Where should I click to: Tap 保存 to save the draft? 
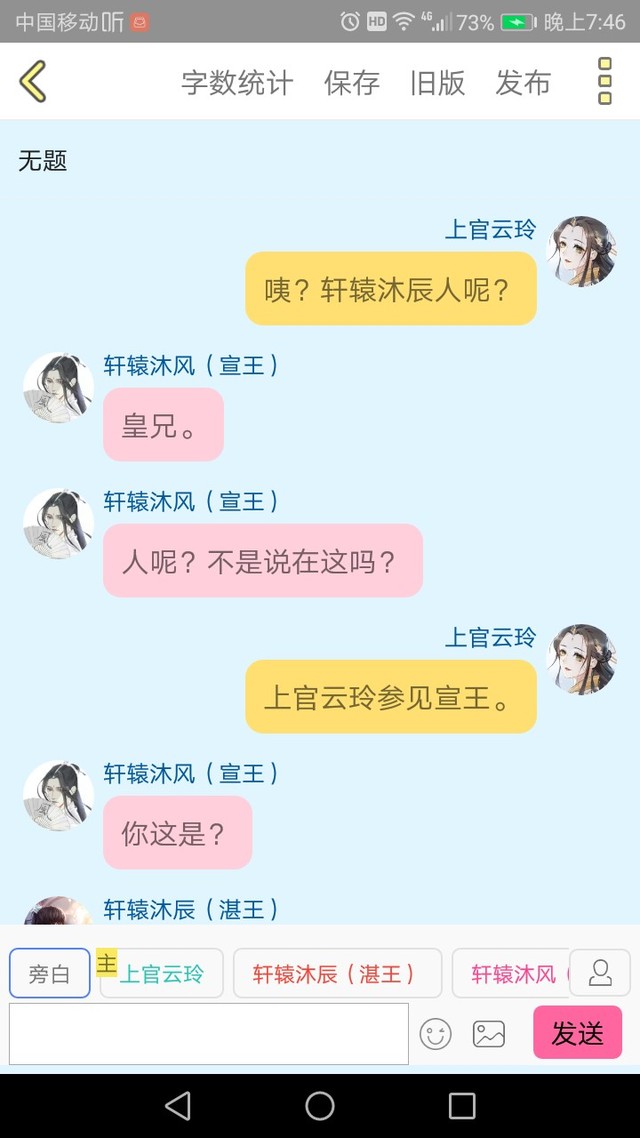click(x=352, y=83)
